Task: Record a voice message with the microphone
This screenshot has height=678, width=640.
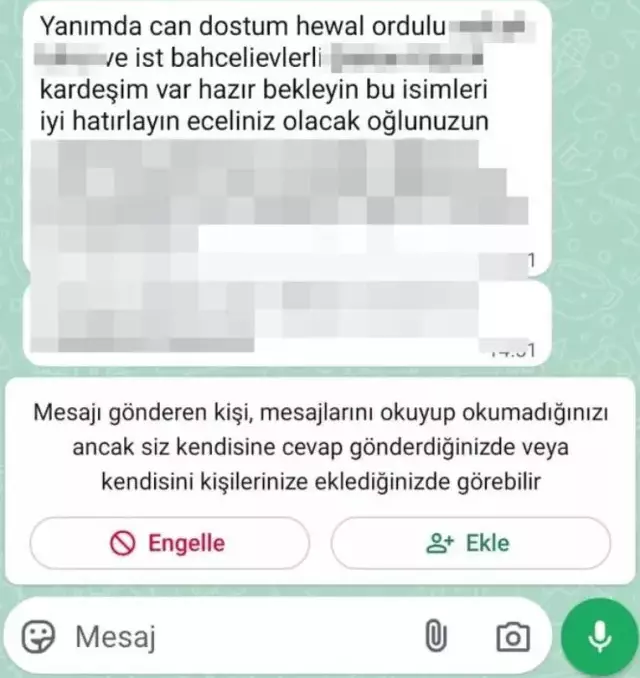Action: point(598,635)
